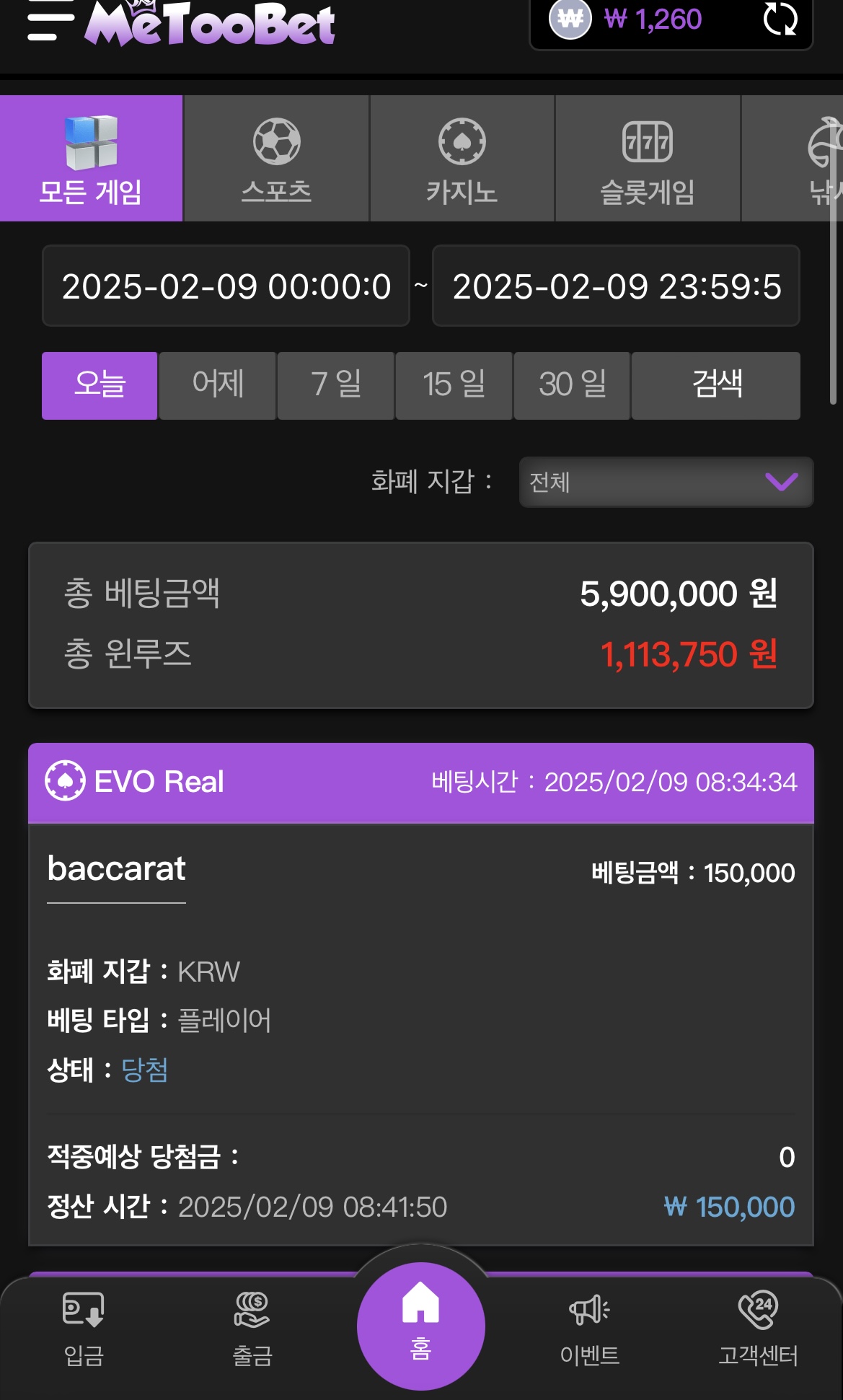The width and height of the screenshot is (843, 1400).
Task: Open the 입금 deposit page
Action: (84, 1329)
